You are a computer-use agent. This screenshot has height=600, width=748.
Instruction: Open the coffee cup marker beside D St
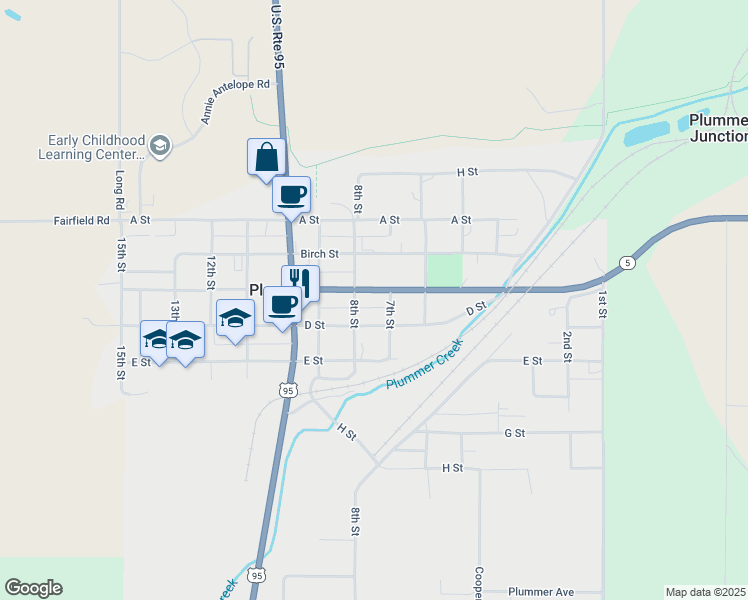click(283, 304)
